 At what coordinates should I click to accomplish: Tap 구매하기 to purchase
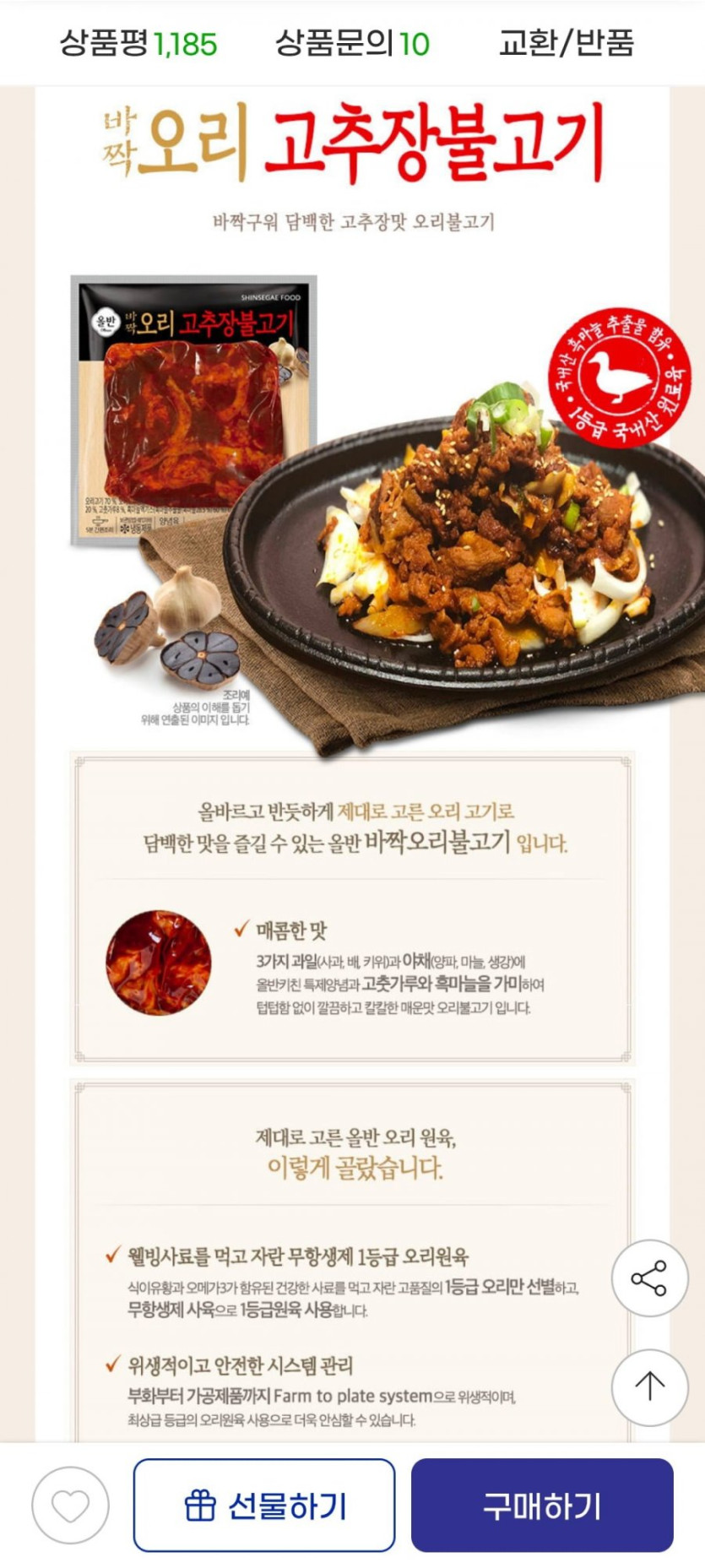(542, 1506)
